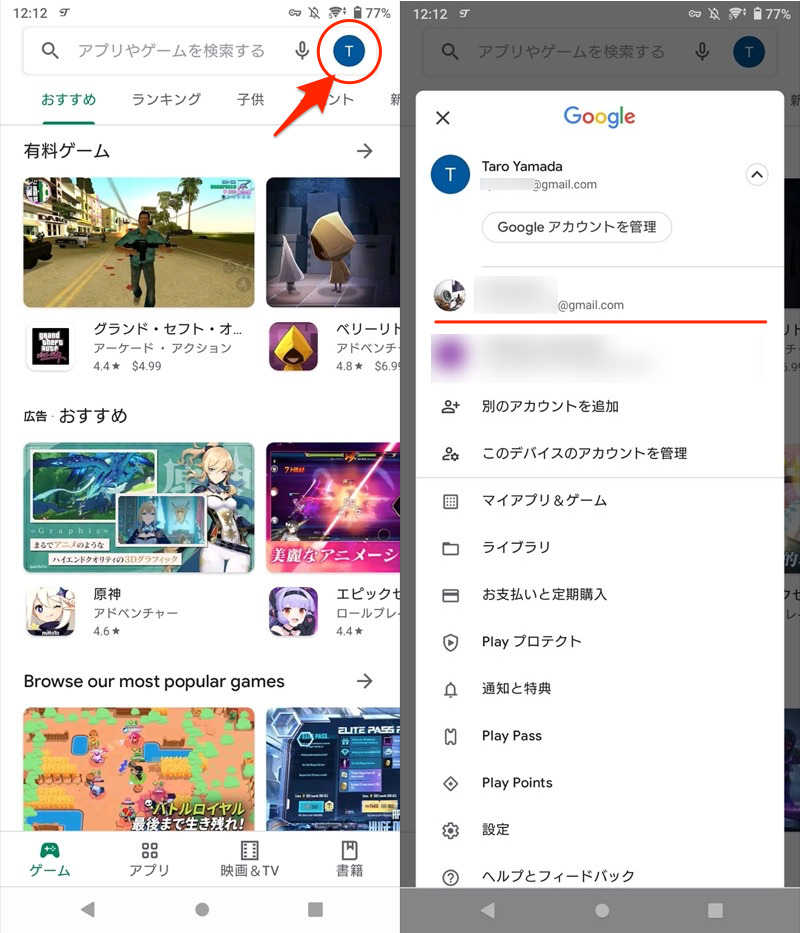The width and height of the screenshot is (800, 933).
Task: Tap Google アカウントを管理 button
Action: pos(576,227)
